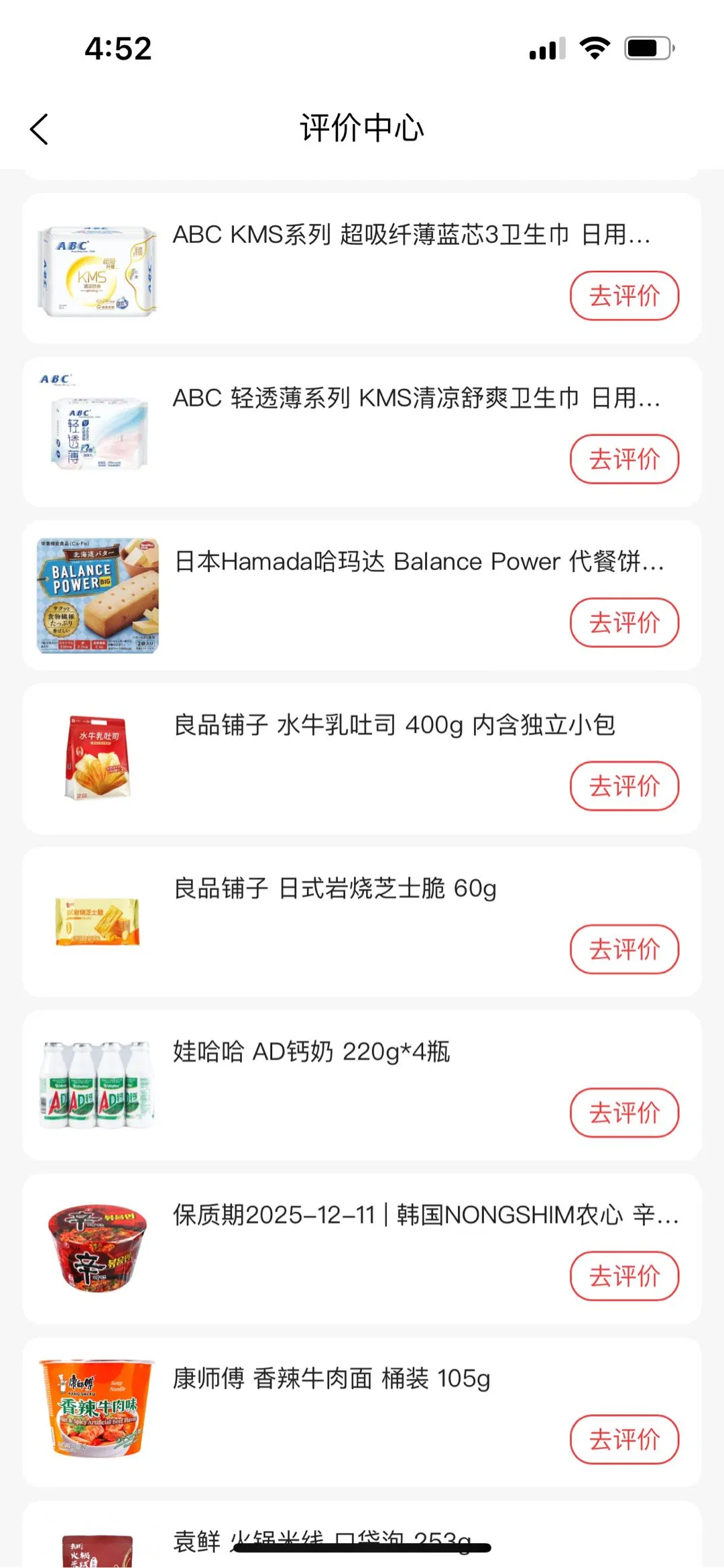Tap 去评价 for 良品铺子 日式岩烧芝士脆 60g
Viewport: 724px width, 1568px height.
pyautogui.click(x=624, y=950)
